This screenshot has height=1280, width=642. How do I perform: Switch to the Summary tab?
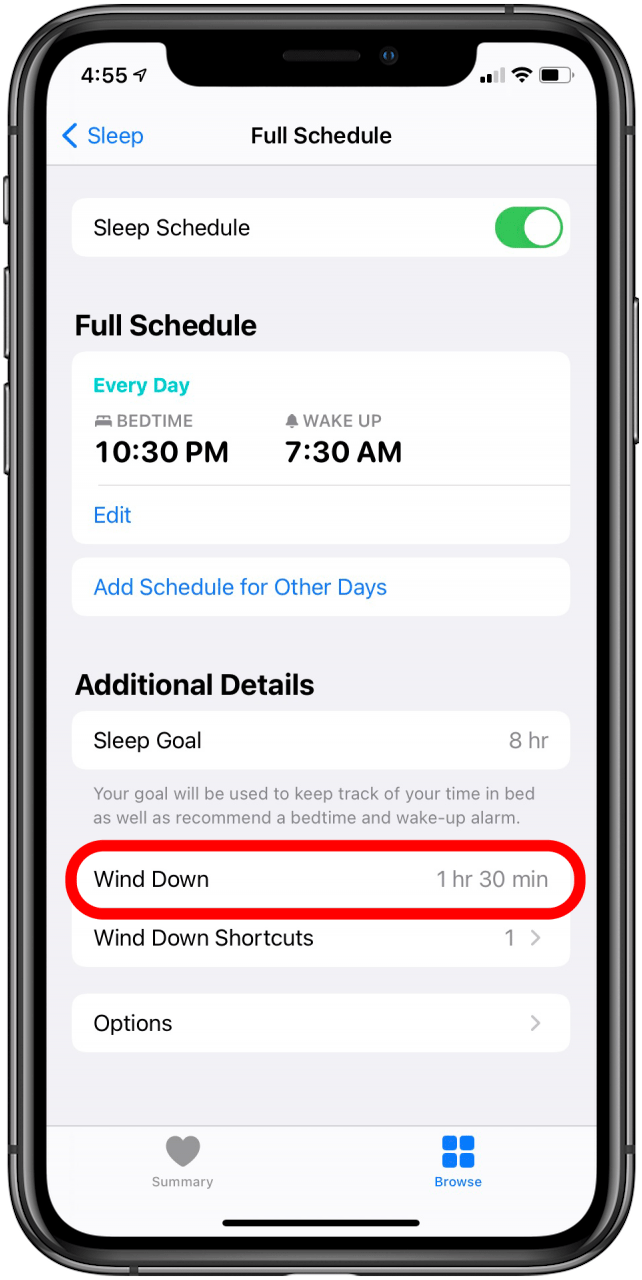pos(182,1161)
